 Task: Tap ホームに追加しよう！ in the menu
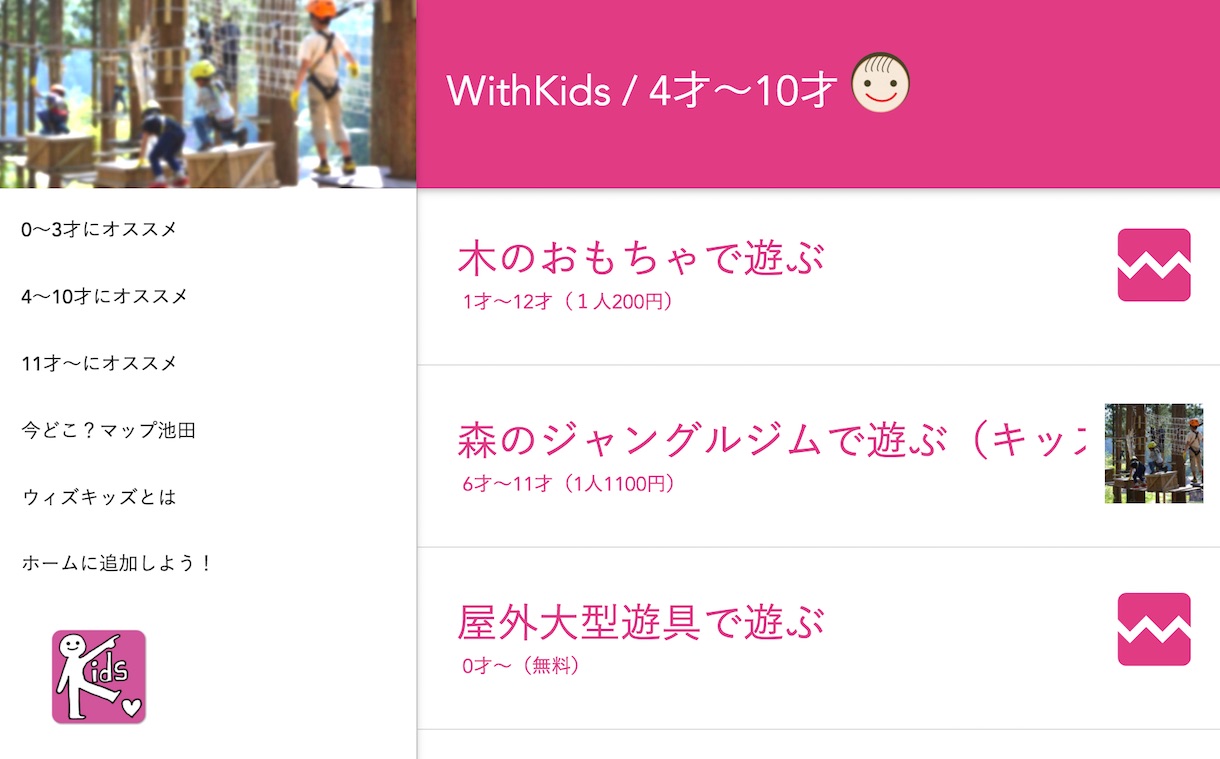pyautogui.click(x=118, y=564)
